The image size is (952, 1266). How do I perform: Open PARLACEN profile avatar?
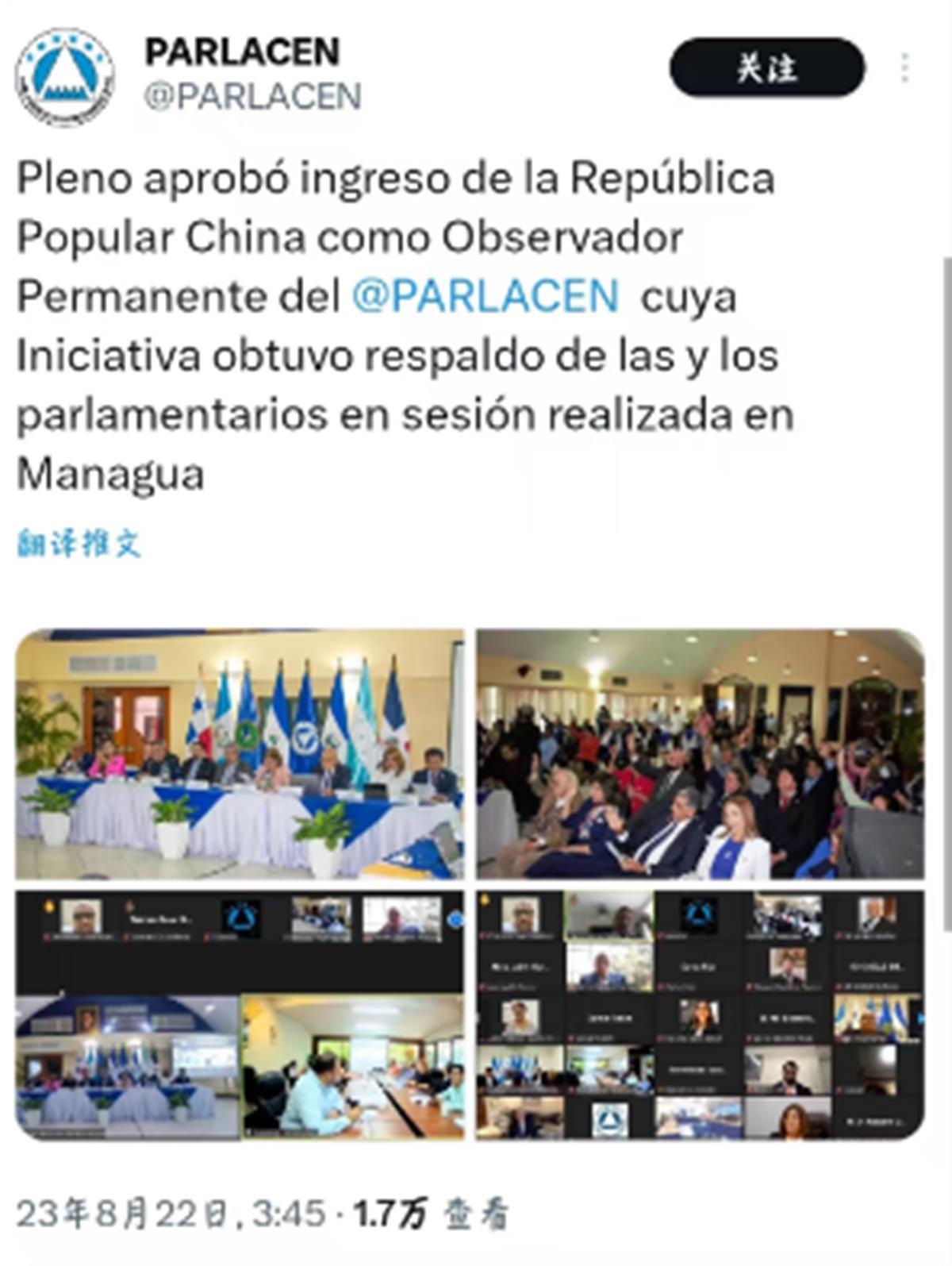coord(64,77)
